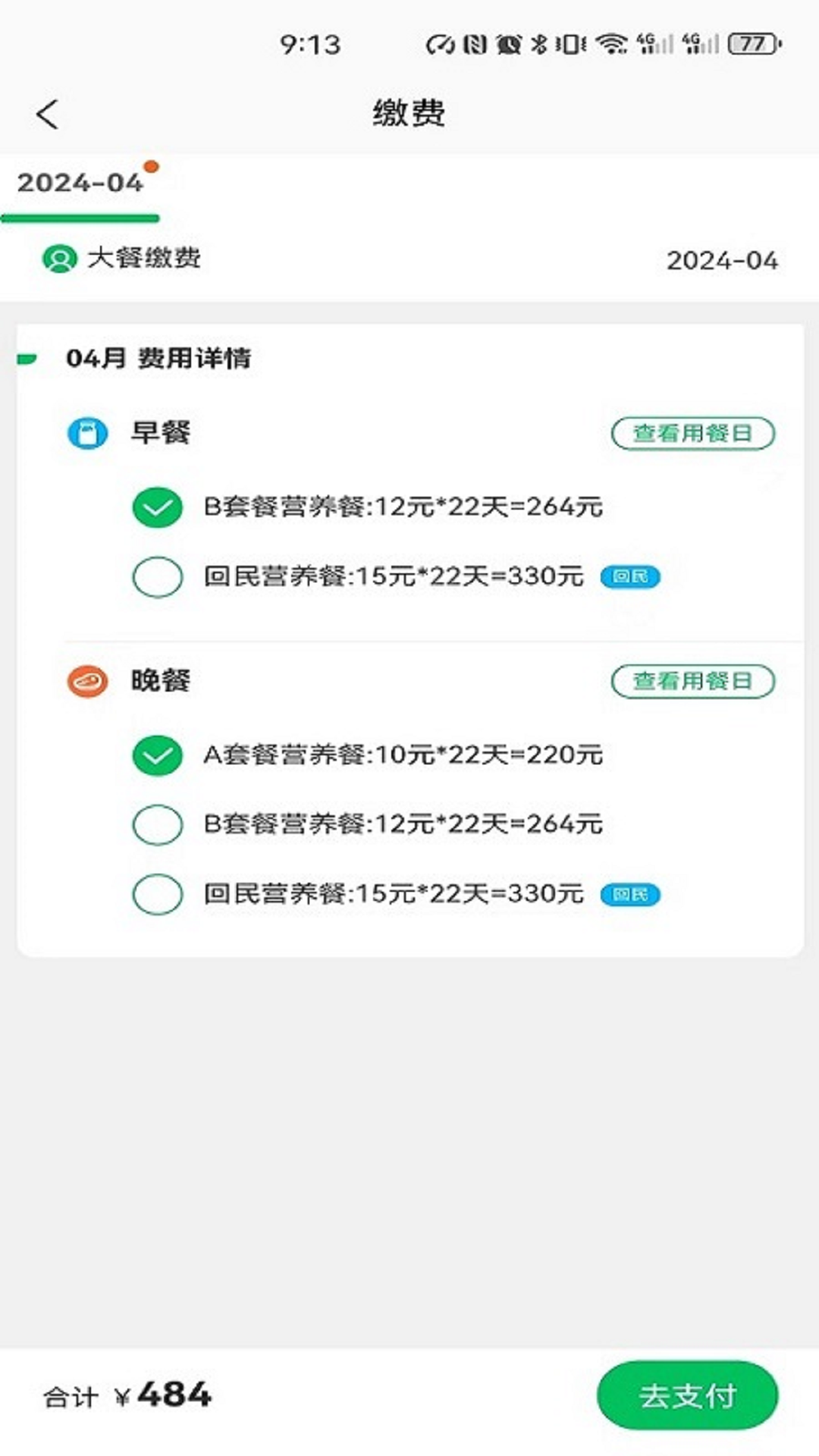This screenshot has width=819, height=1456.
Task: Click the back arrow on 缴费 page
Action: click(47, 112)
